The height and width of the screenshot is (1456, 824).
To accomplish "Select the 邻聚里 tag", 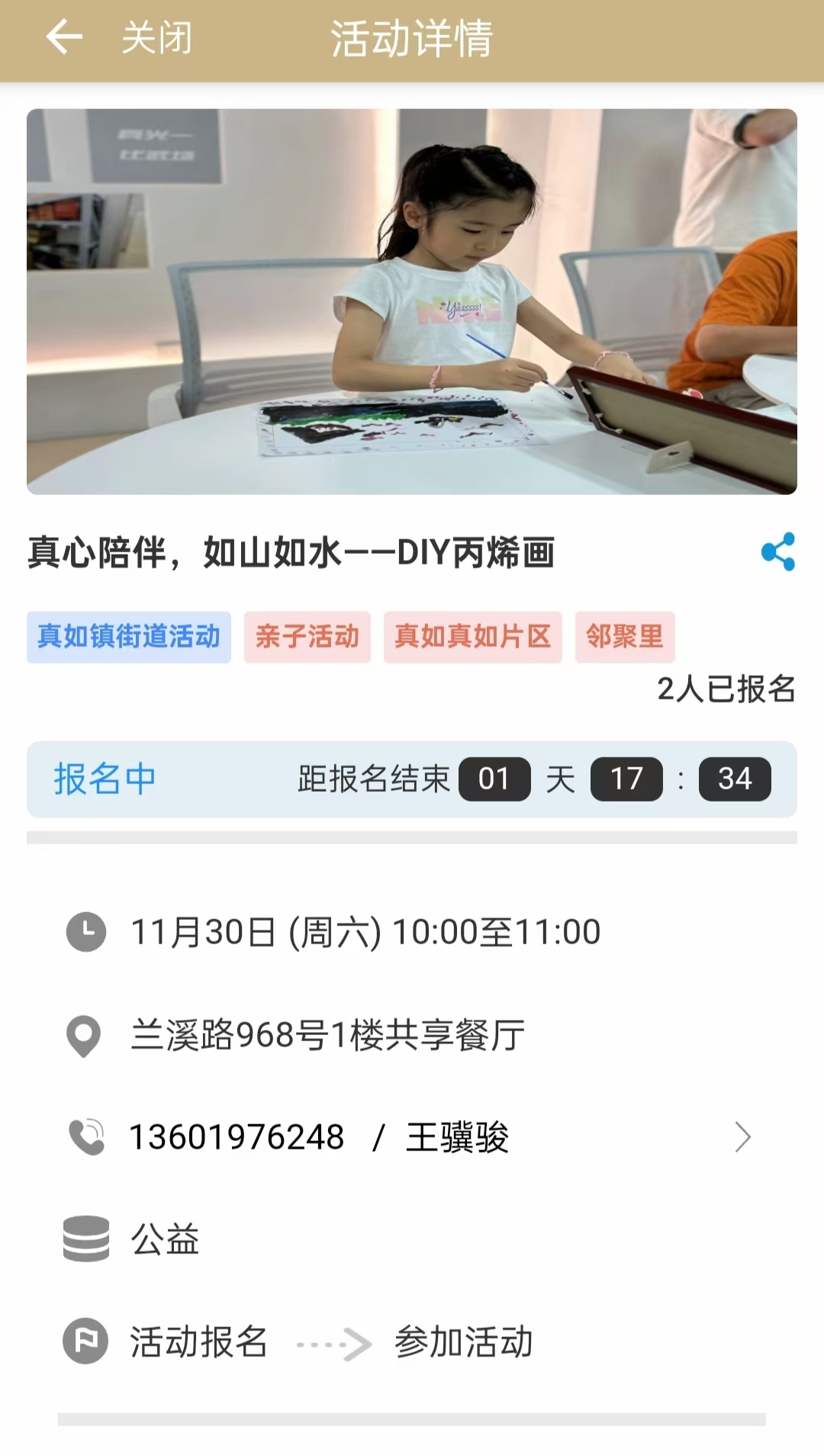I will pos(624,637).
